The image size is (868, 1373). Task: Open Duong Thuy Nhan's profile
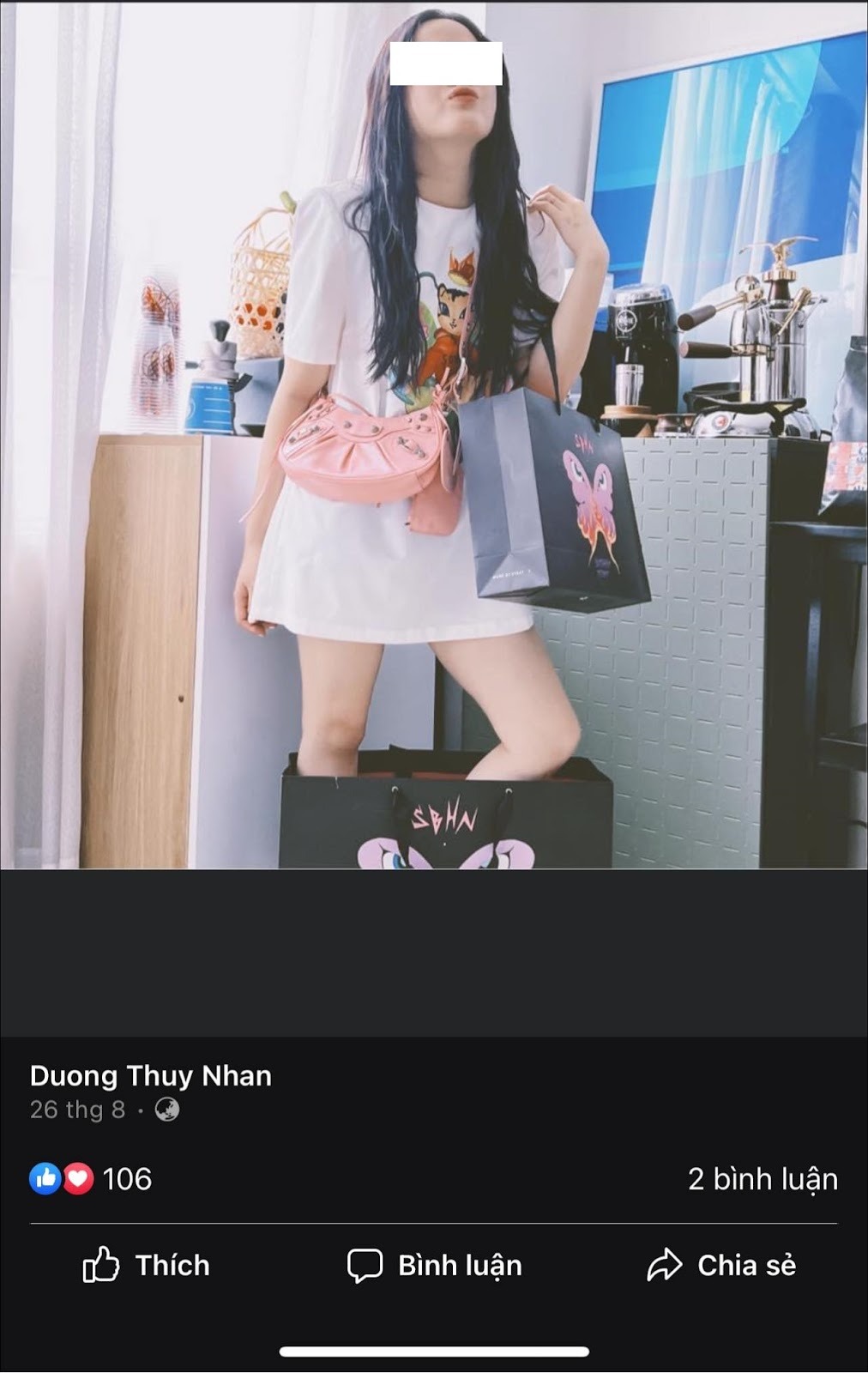pos(150,1075)
